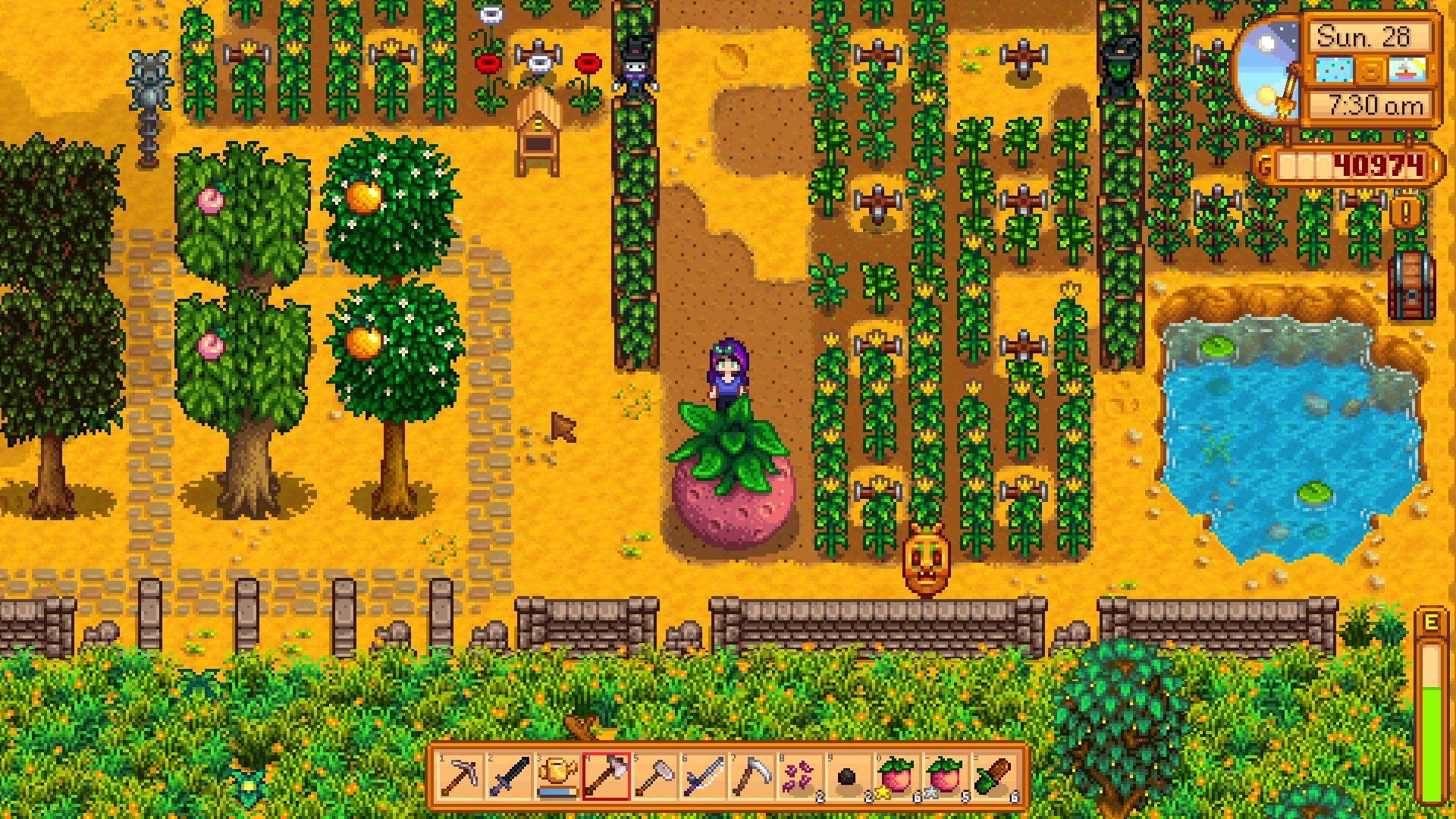
Task: Equip the fishing rod
Action: click(x=703, y=777)
